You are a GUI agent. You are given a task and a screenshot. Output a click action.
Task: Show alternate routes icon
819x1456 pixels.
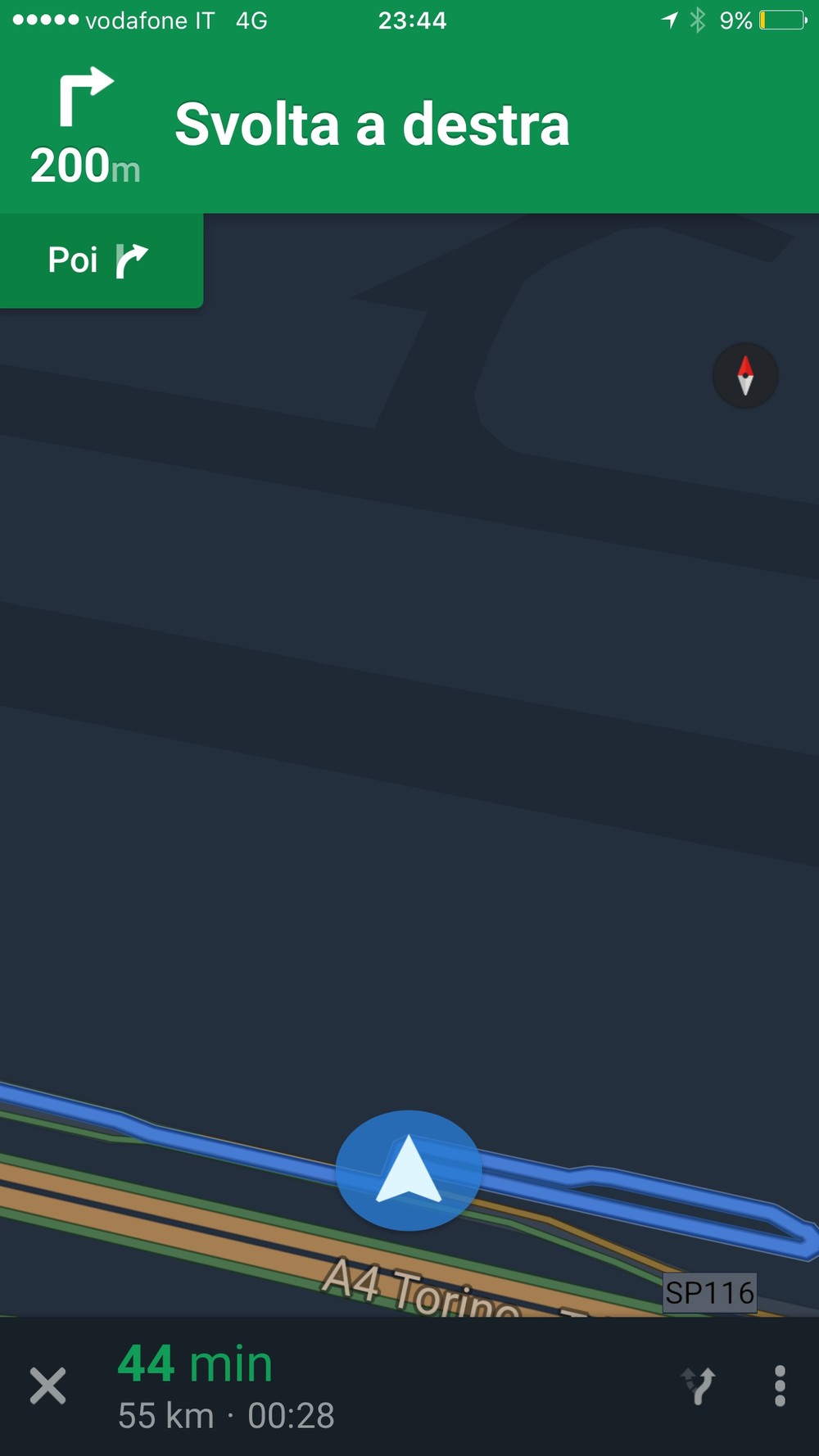699,1386
